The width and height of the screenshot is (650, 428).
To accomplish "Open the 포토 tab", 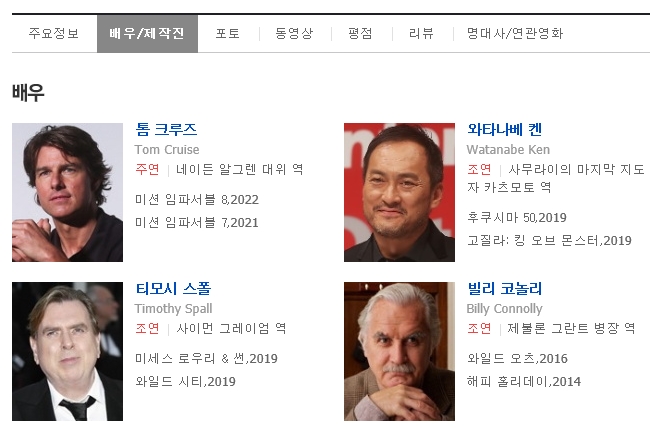I will pyautogui.click(x=227, y=33).
